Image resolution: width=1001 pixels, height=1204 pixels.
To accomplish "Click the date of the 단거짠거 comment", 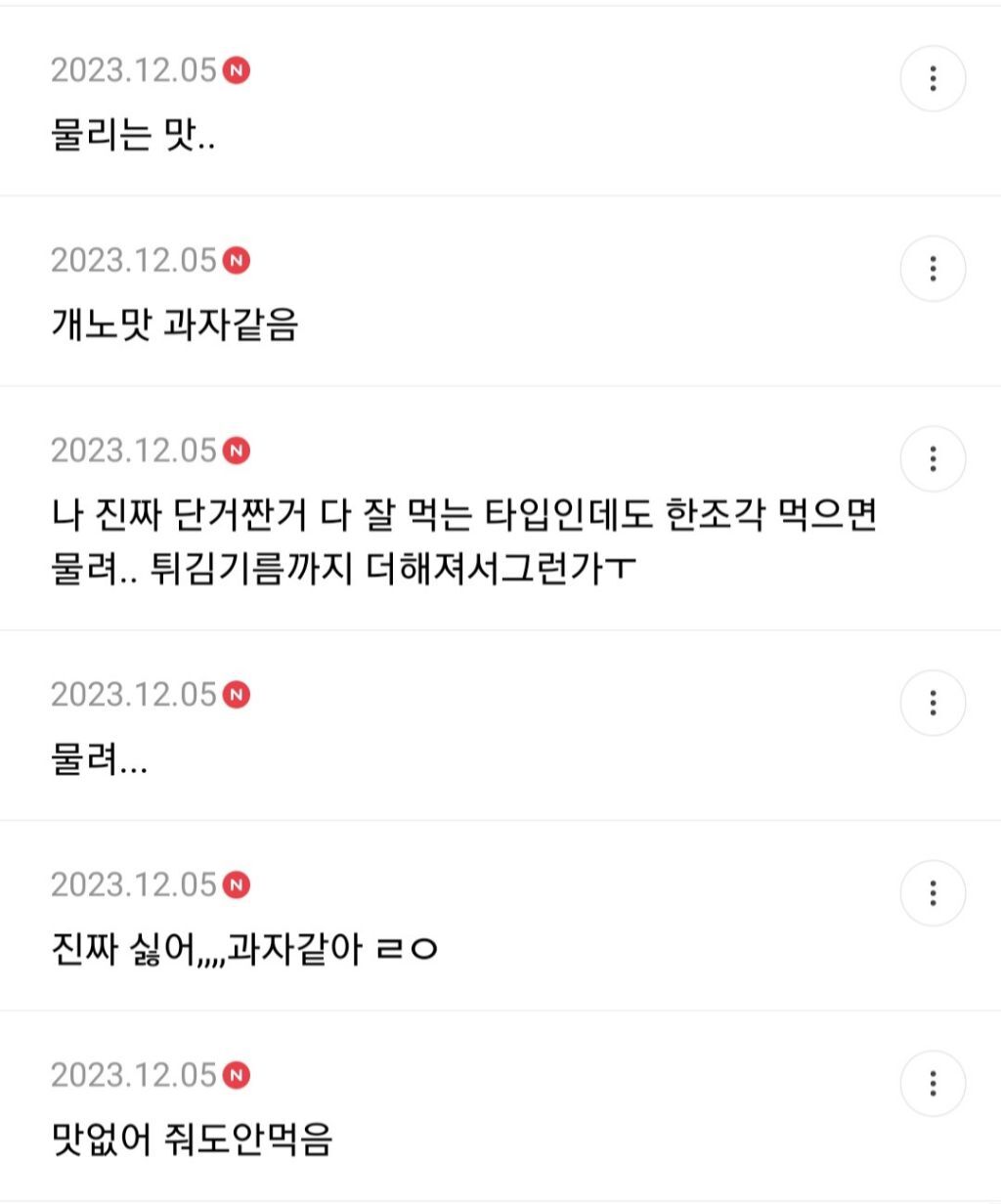I will click(135, 450).
